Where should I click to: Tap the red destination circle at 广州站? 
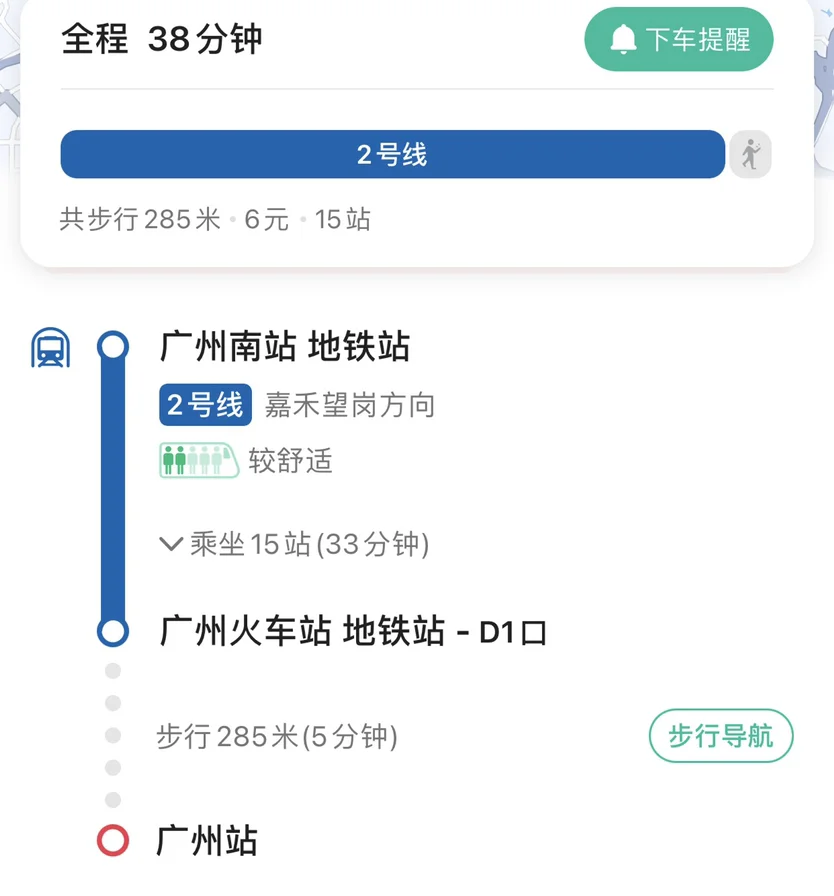pos(113,843)
